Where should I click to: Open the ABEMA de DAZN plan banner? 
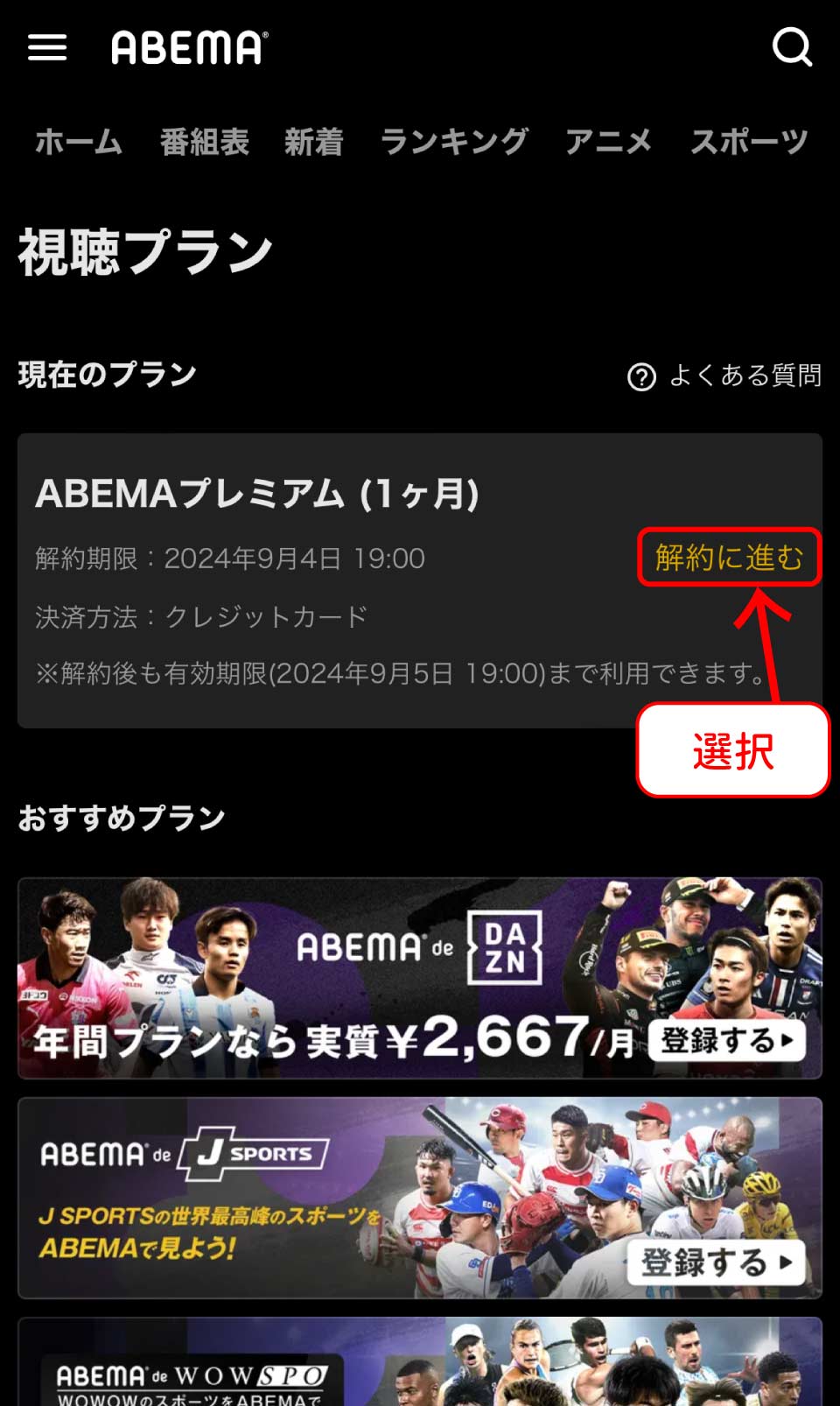(x=420, y=978)
